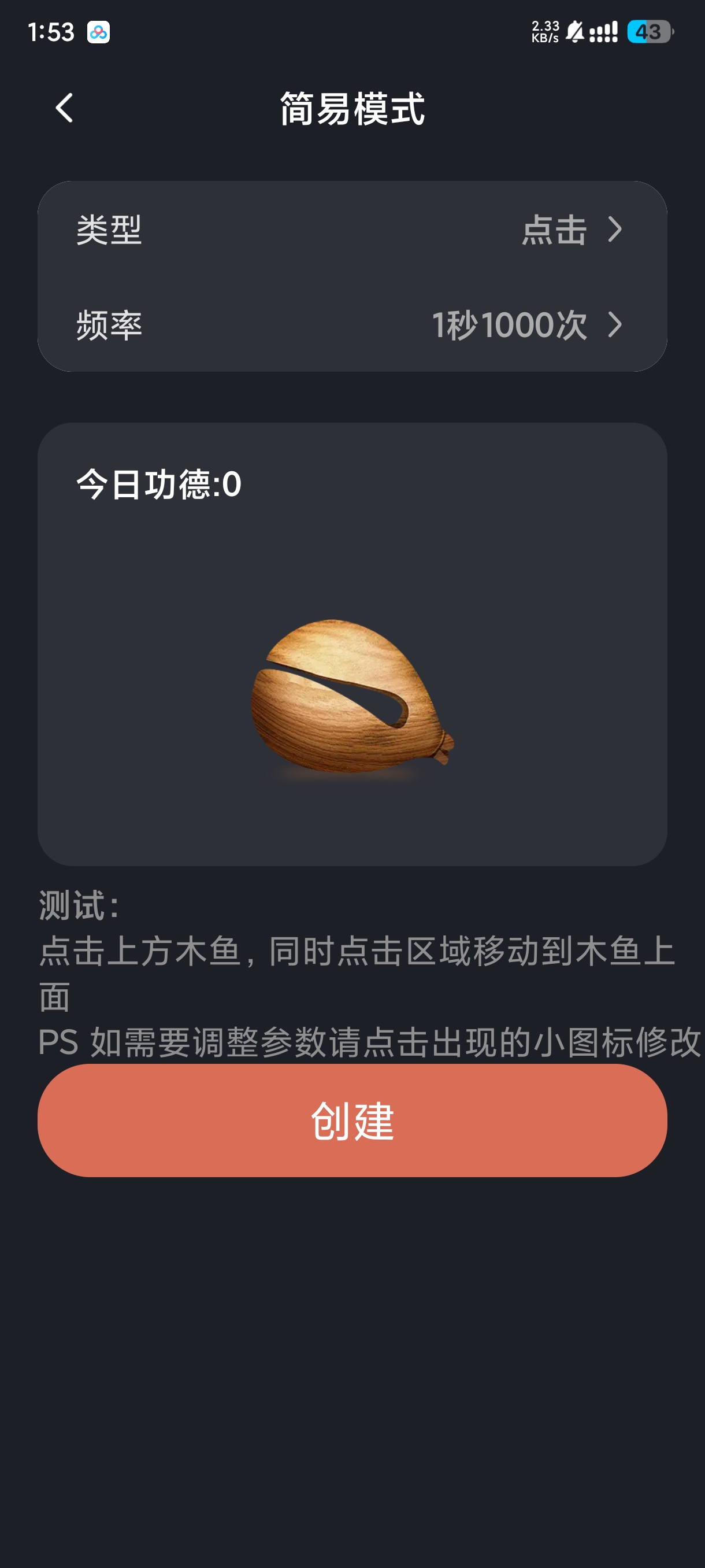This screenshot has width=705, height=1568.
Task: Go back from 简易模式 screen
Action: (x=64, y=108)
